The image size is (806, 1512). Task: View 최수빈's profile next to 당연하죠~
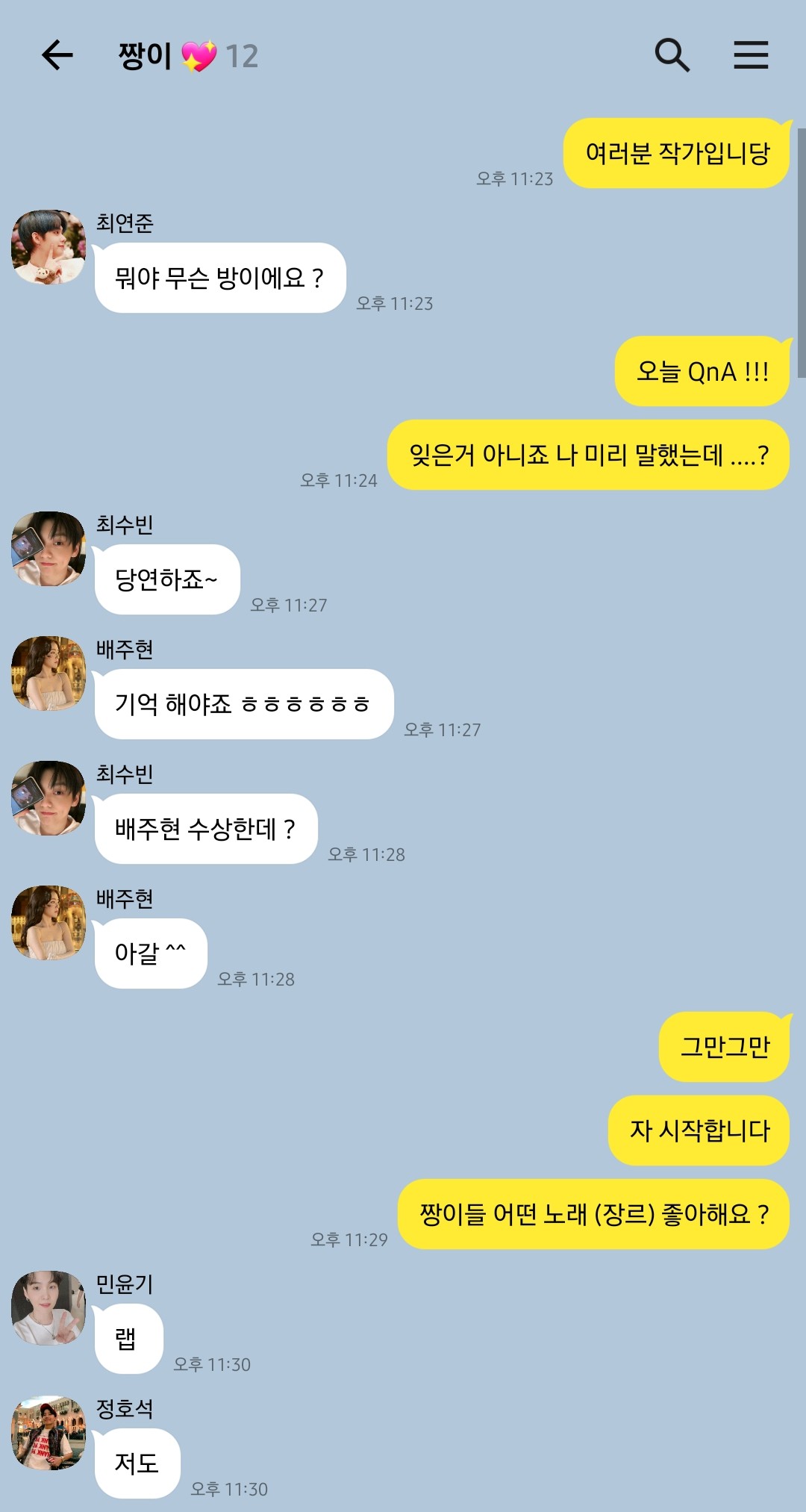(x=49, y=549)
